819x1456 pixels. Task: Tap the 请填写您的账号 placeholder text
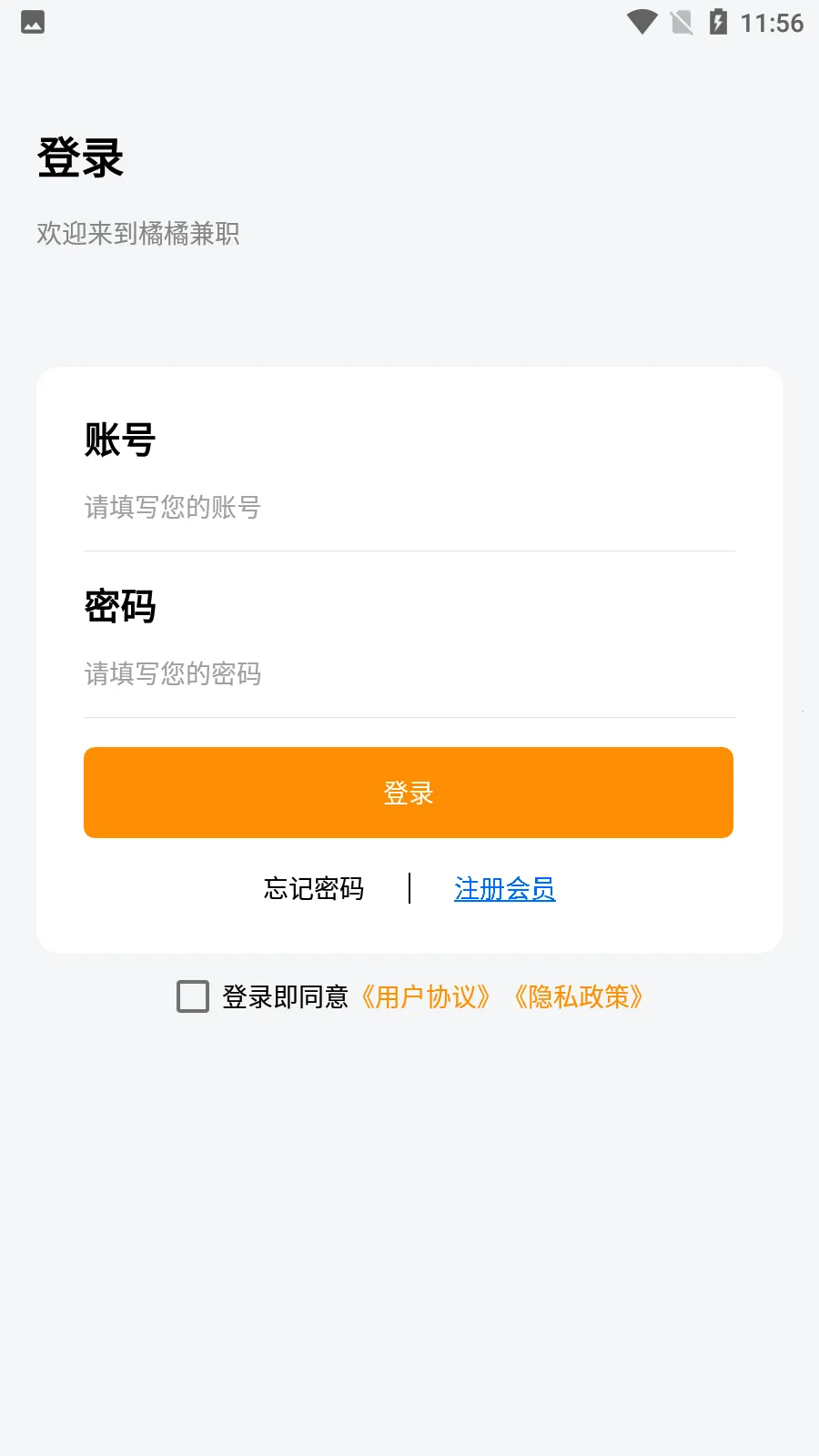coord(170,508)
